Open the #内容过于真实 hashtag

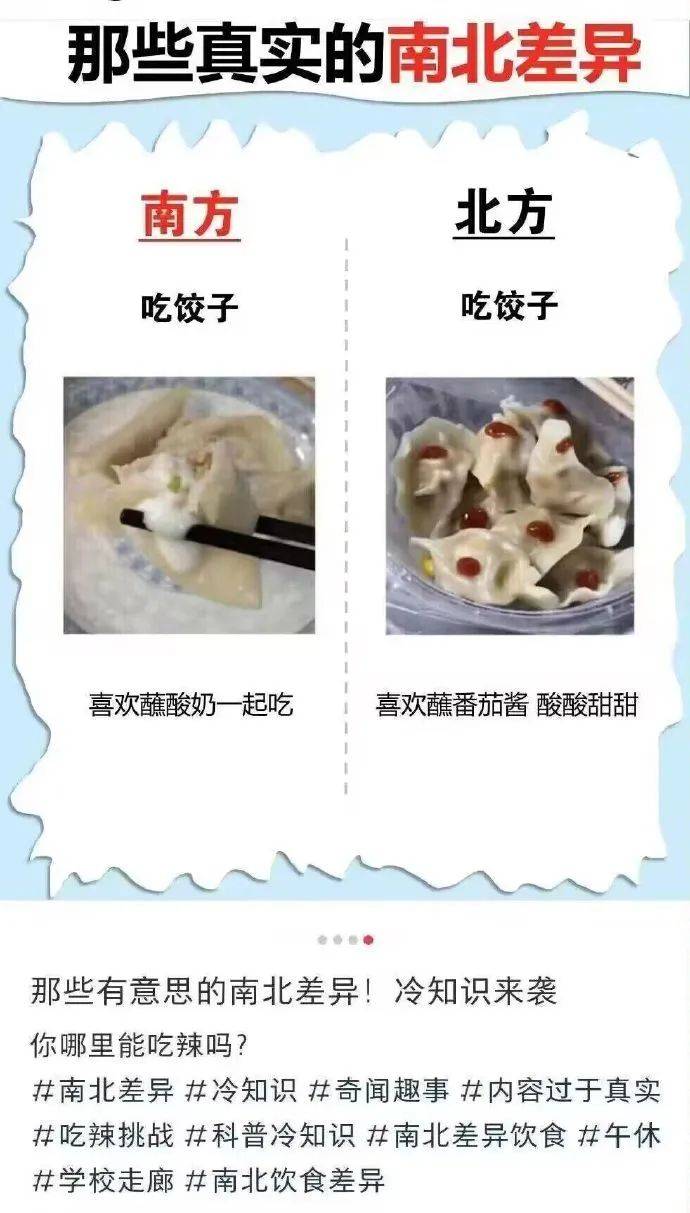[x=561, y=1090]
